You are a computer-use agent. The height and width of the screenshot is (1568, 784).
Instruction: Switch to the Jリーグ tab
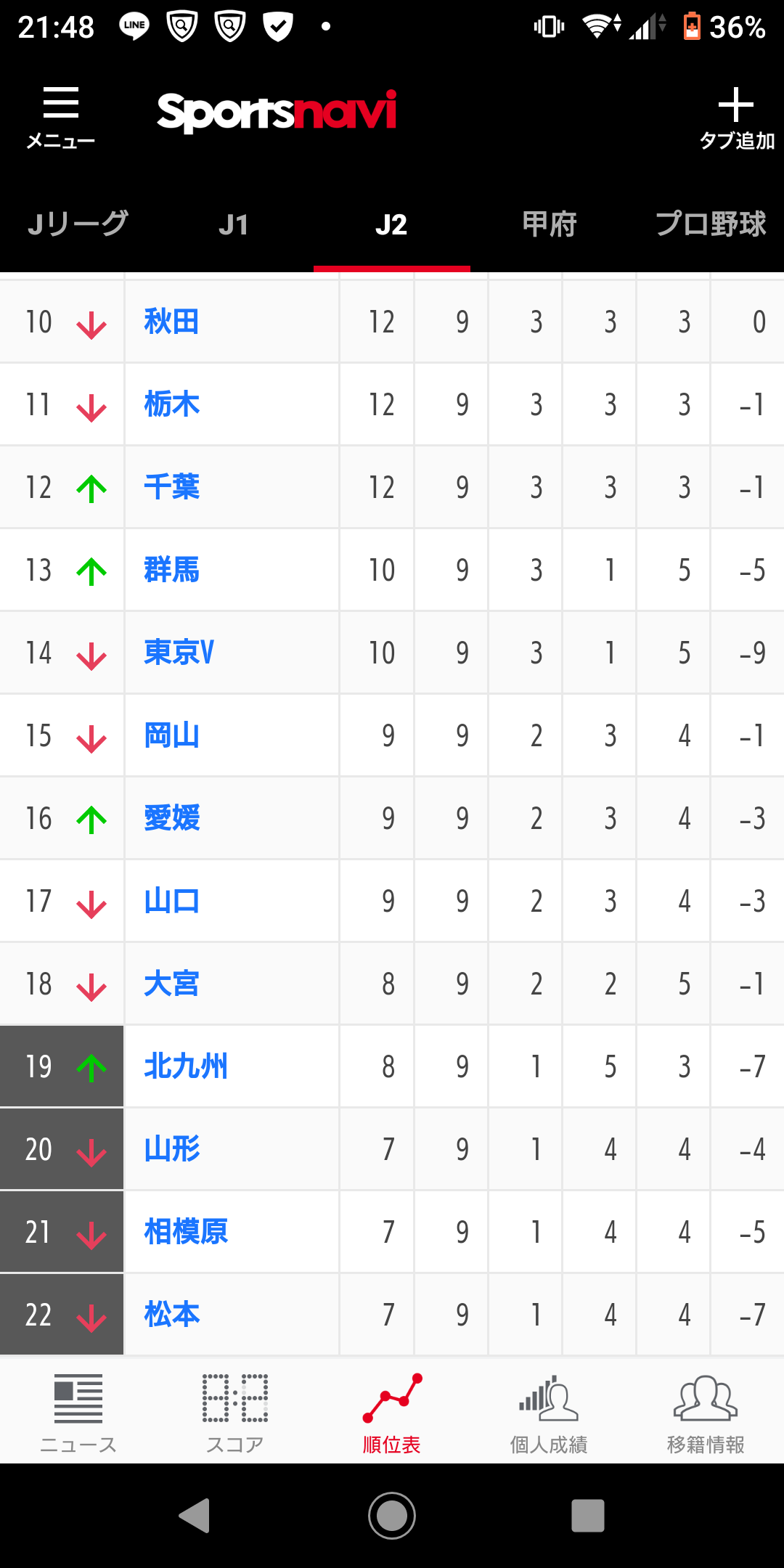click(x=78, y=224)
